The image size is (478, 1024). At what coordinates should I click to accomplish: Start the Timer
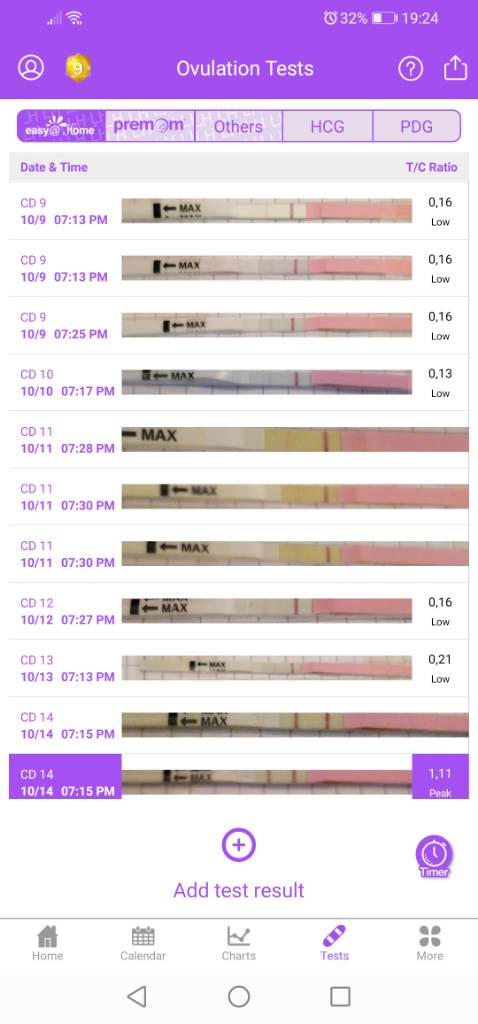click(434, 857)
